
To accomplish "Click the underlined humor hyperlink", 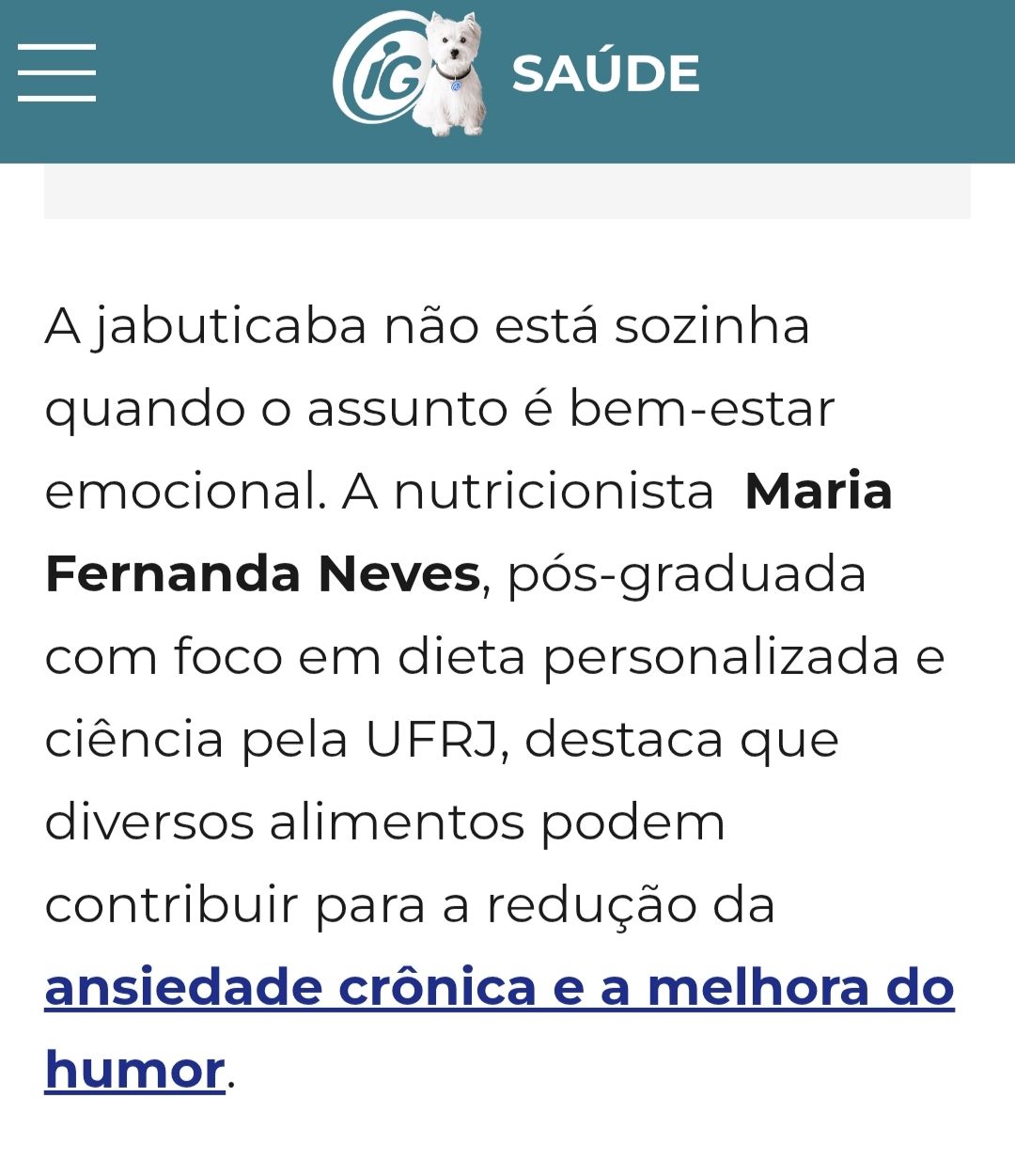I will 135,1067.
